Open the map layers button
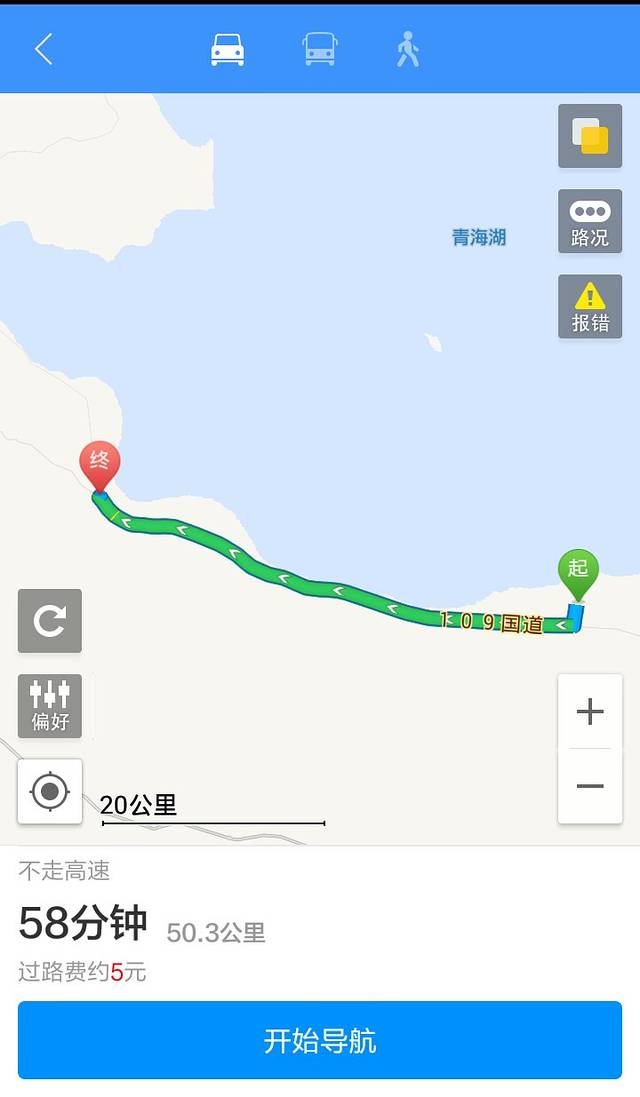This screenshot has height=1097, width=640. [x=589, y=136]
